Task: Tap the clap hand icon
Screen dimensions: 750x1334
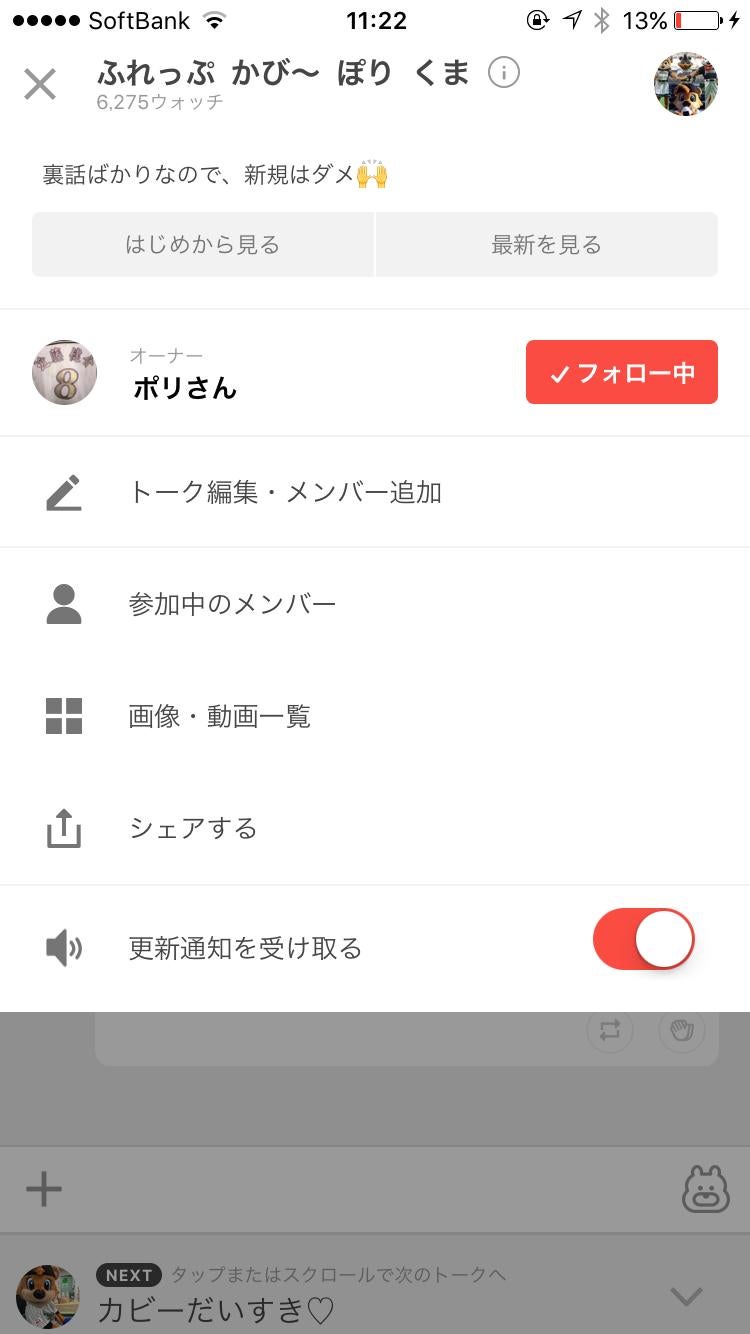Action: coord(681,1030)
